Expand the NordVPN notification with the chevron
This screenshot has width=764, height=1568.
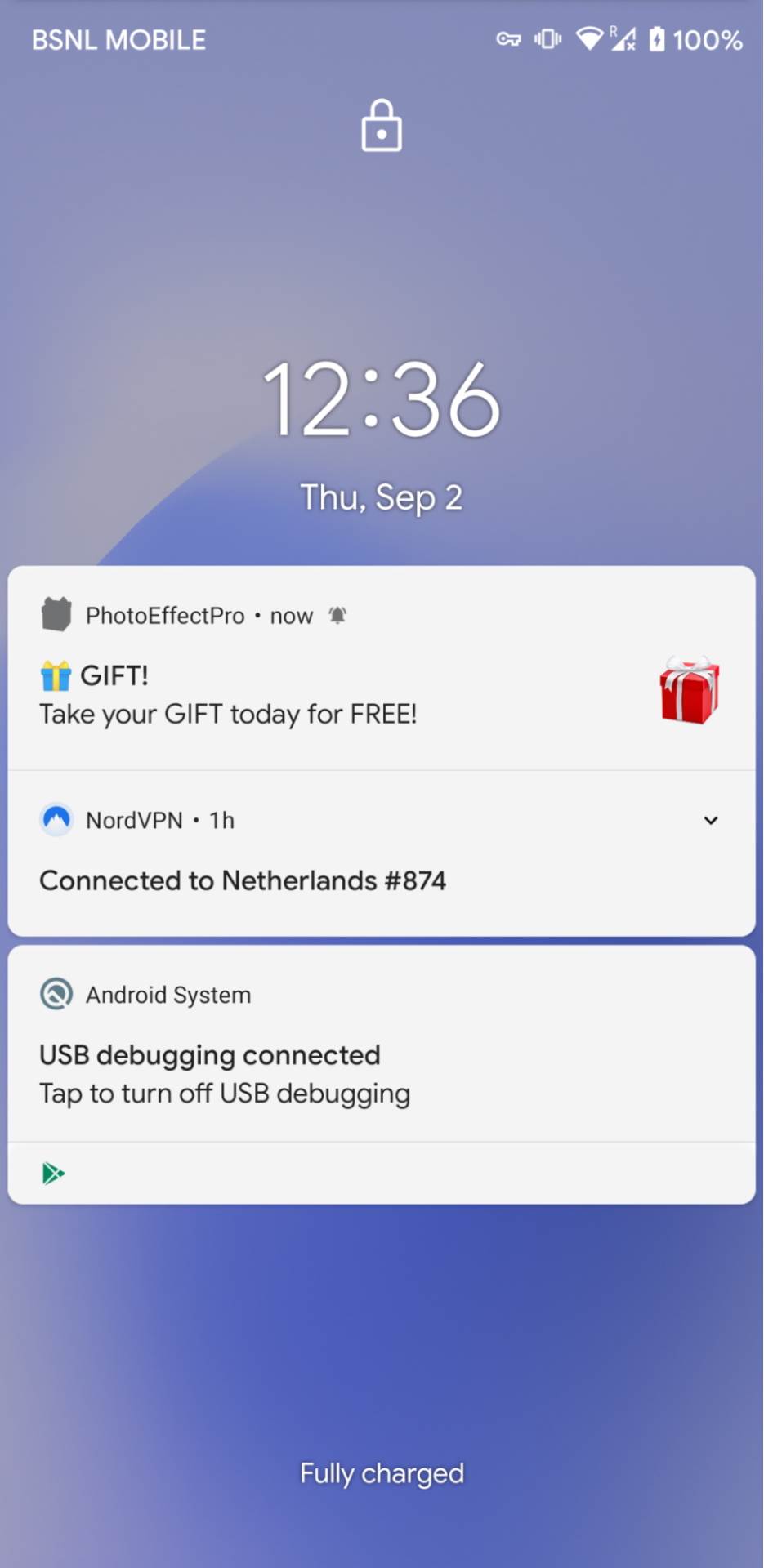pos(710,820)
